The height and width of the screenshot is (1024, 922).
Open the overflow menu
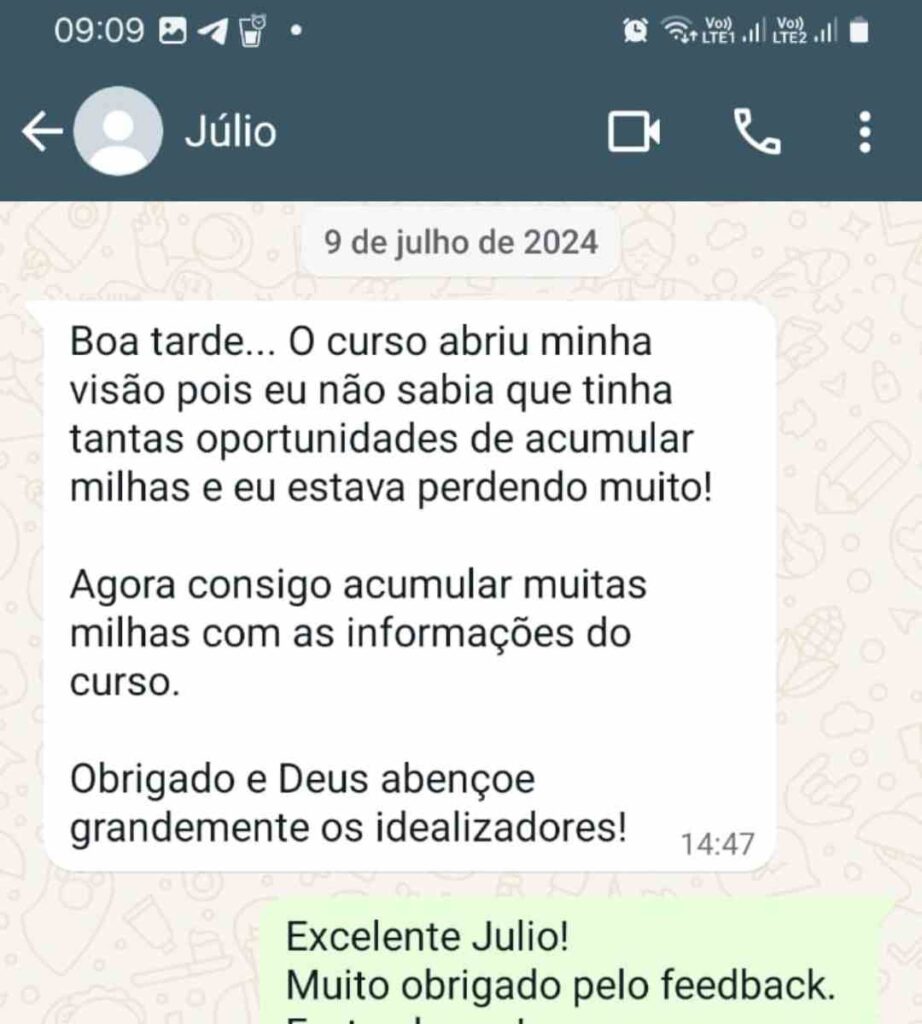point(865,132)
